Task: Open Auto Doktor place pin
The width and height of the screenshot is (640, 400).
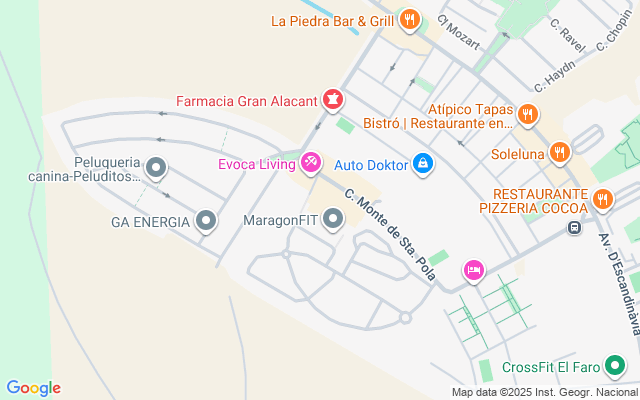Action: 423,163
